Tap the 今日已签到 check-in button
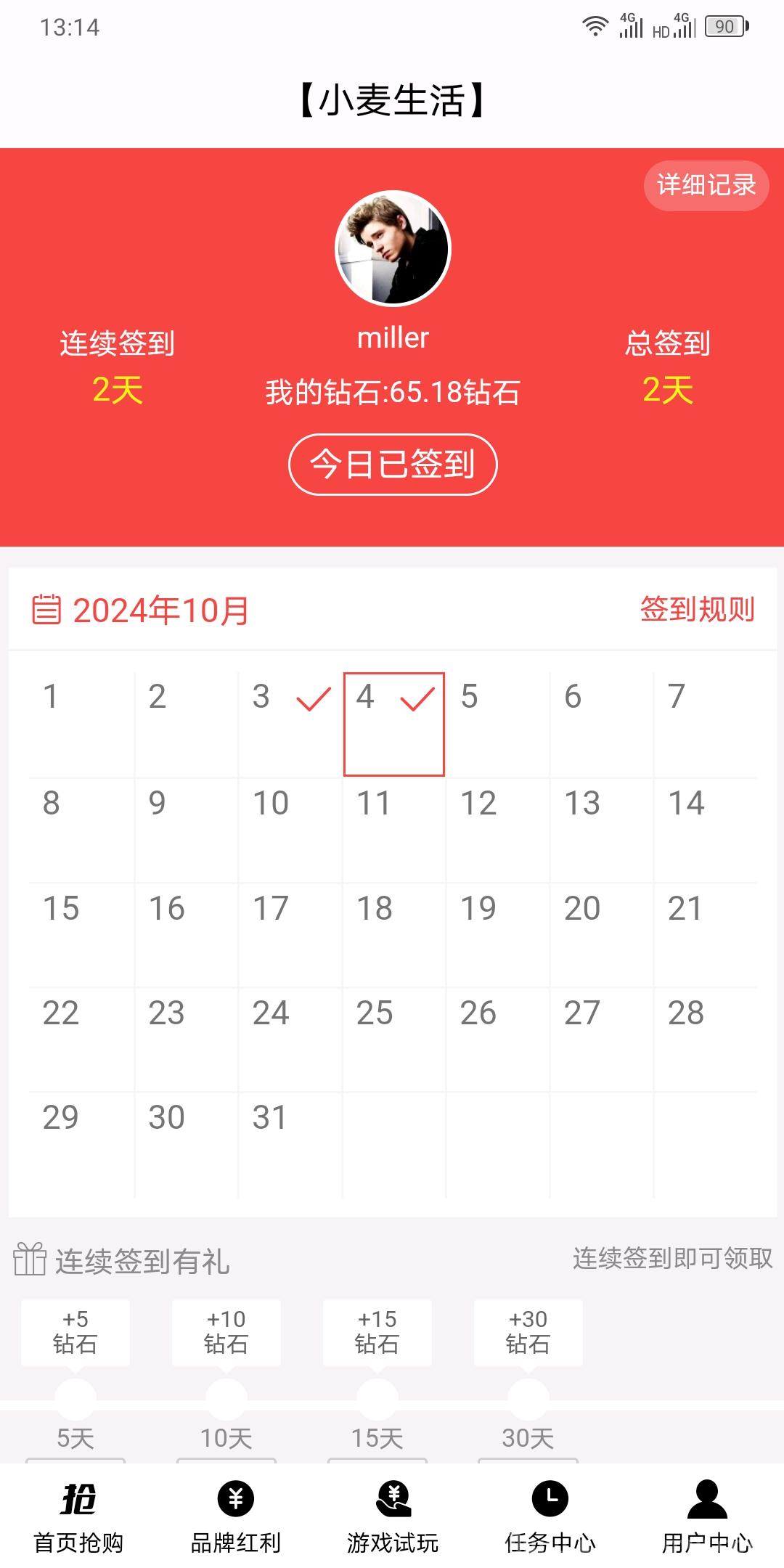Image resolution: width=784 pixels, height=1568 pixels. 393,465
